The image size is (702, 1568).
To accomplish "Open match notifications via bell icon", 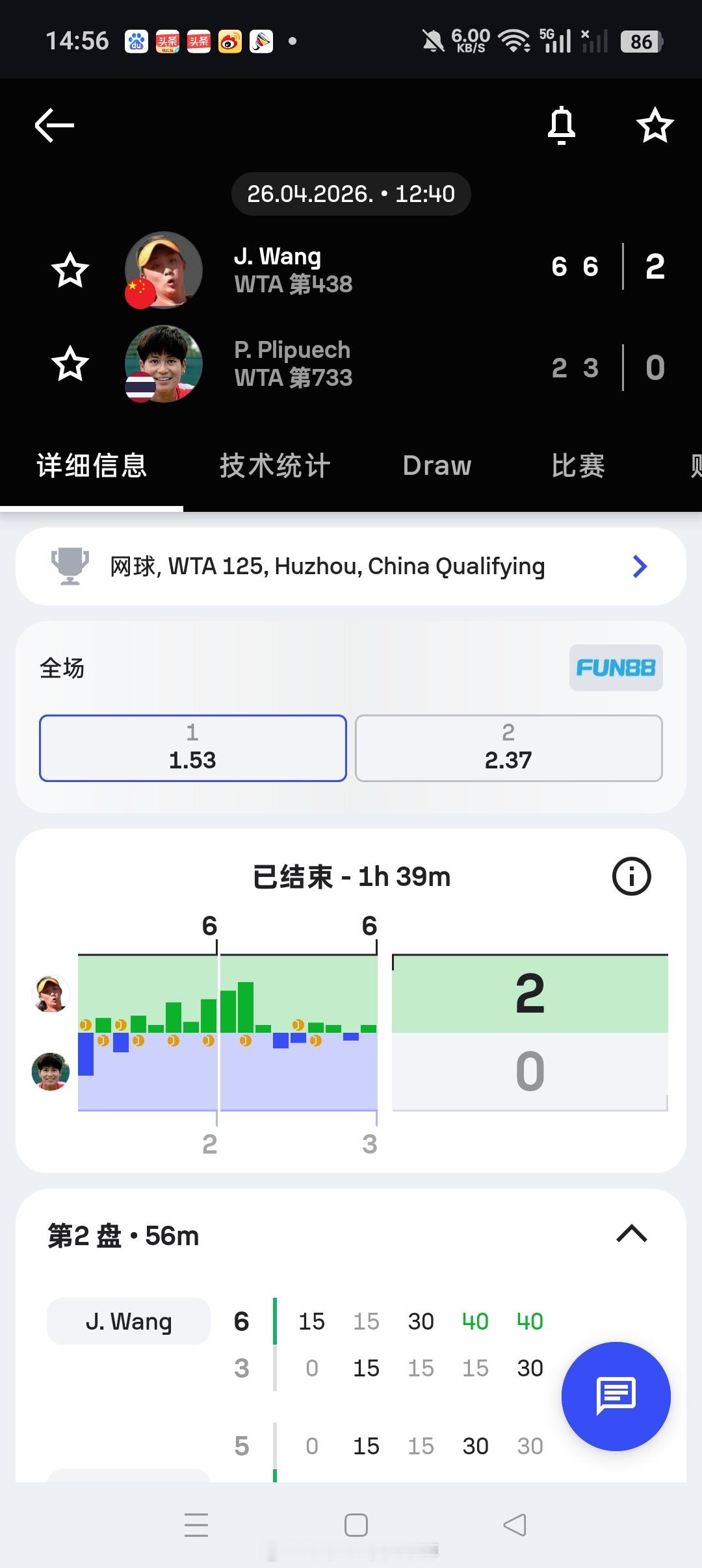I will tap(562, 125).
